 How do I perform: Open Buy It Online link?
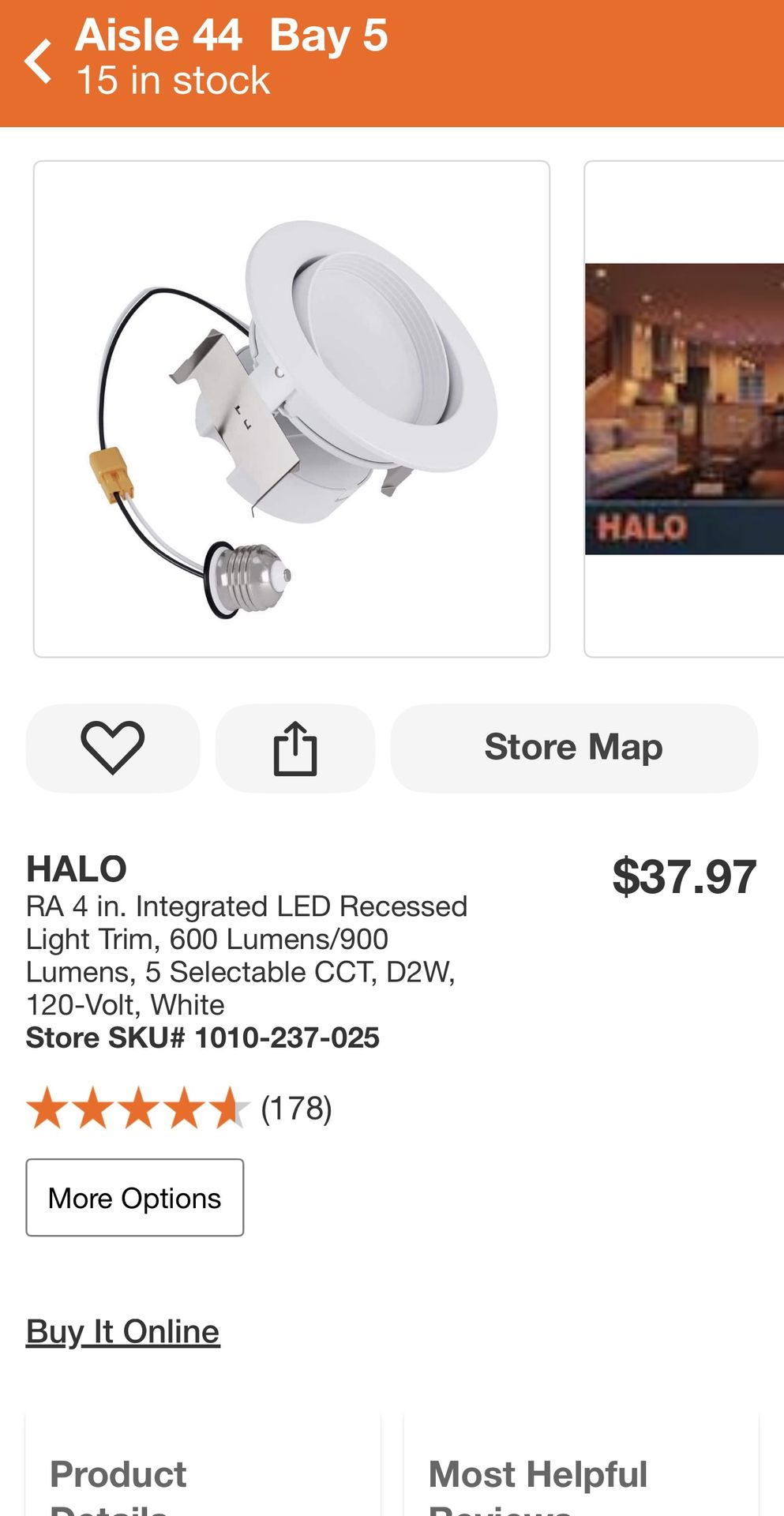122,1331
